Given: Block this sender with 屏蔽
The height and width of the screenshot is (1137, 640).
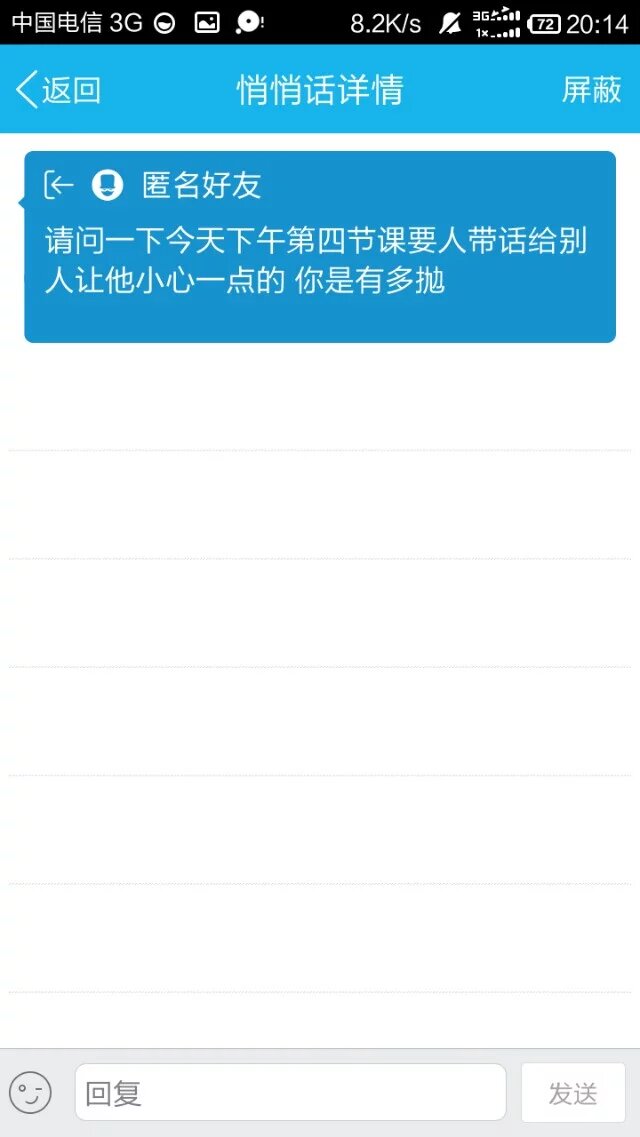Looking at the screenshot, I should [591, 90].
